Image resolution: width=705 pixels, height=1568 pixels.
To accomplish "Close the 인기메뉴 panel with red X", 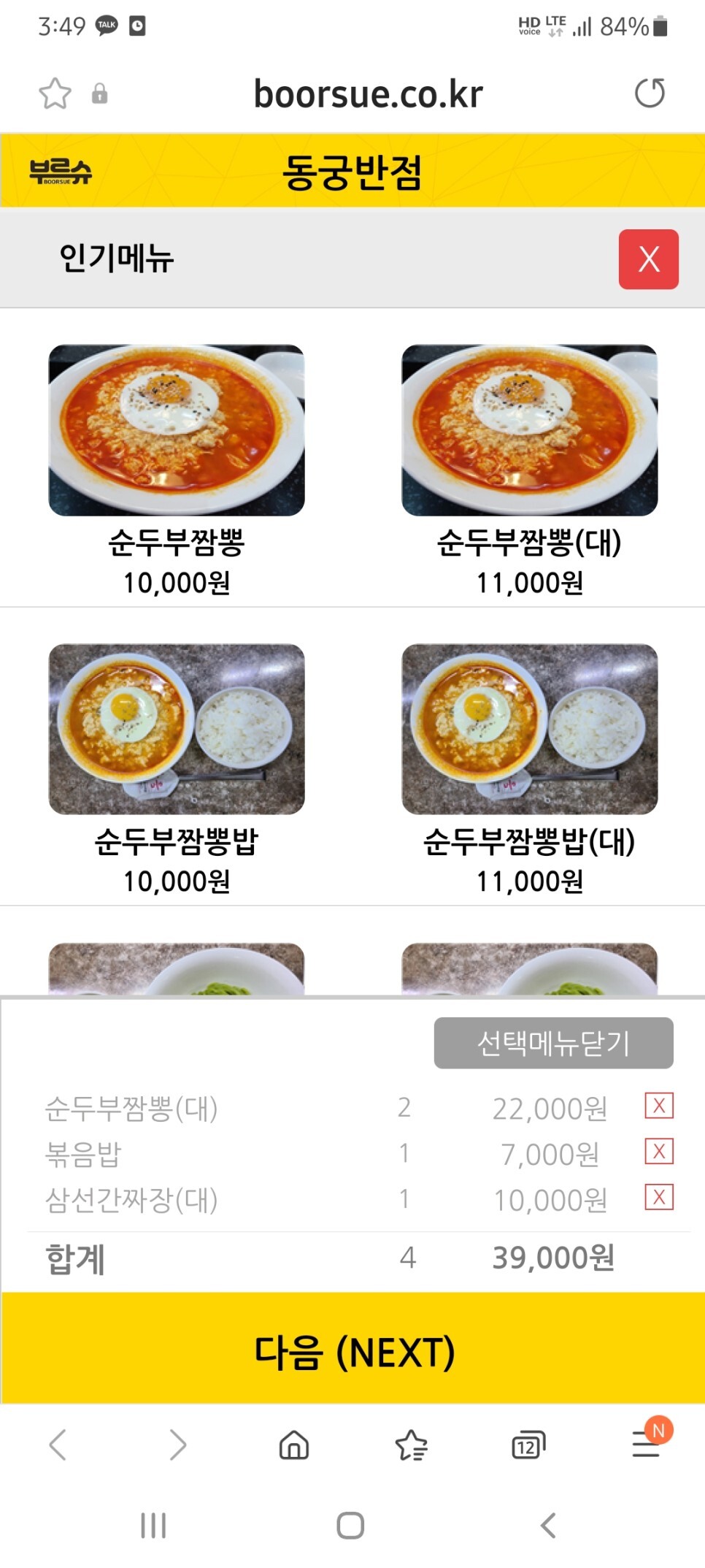I will (648, 259).
